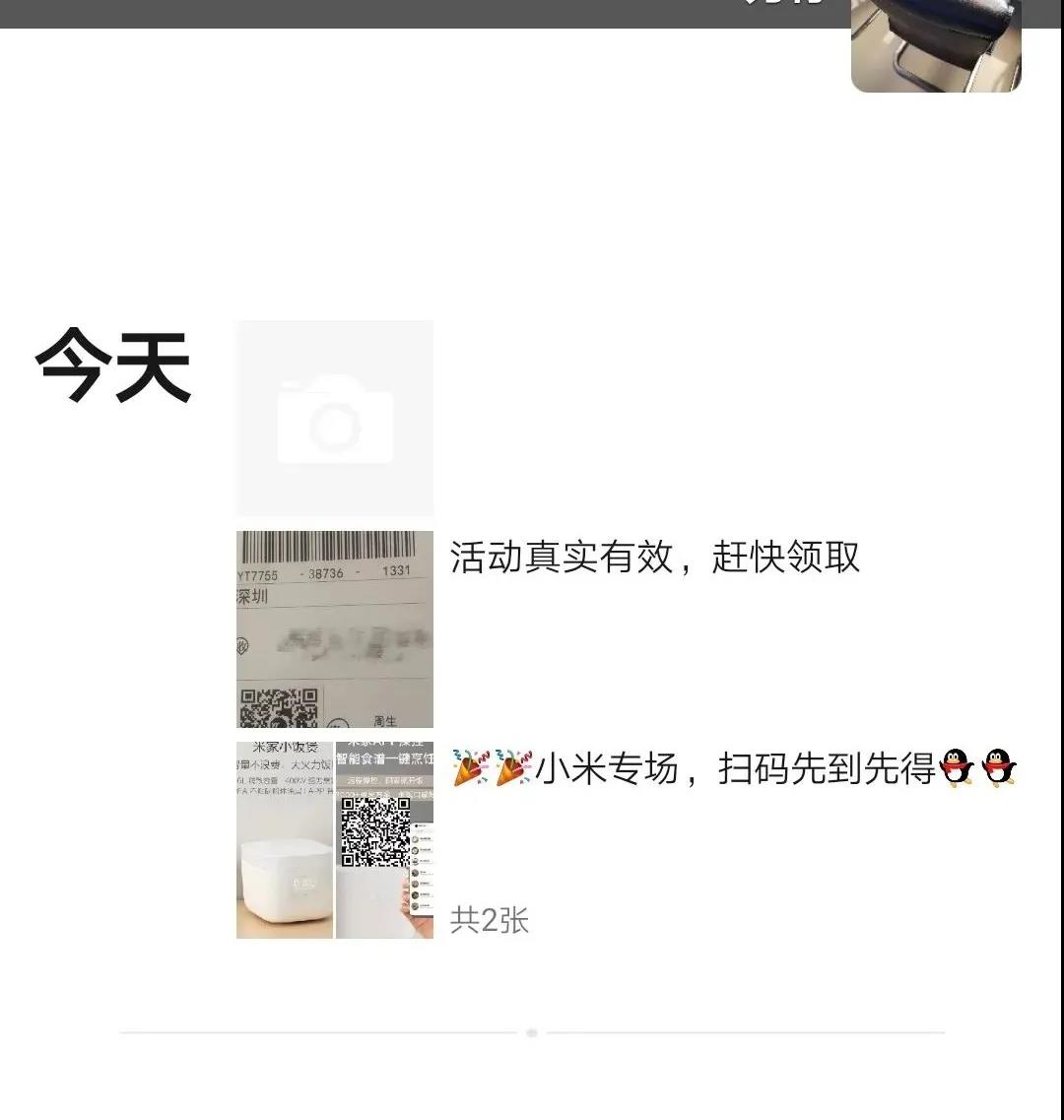Tap the camera tile to post a photo
Image resolution: width=1064 pixels, height=1120 pixels.
point(334,419)
